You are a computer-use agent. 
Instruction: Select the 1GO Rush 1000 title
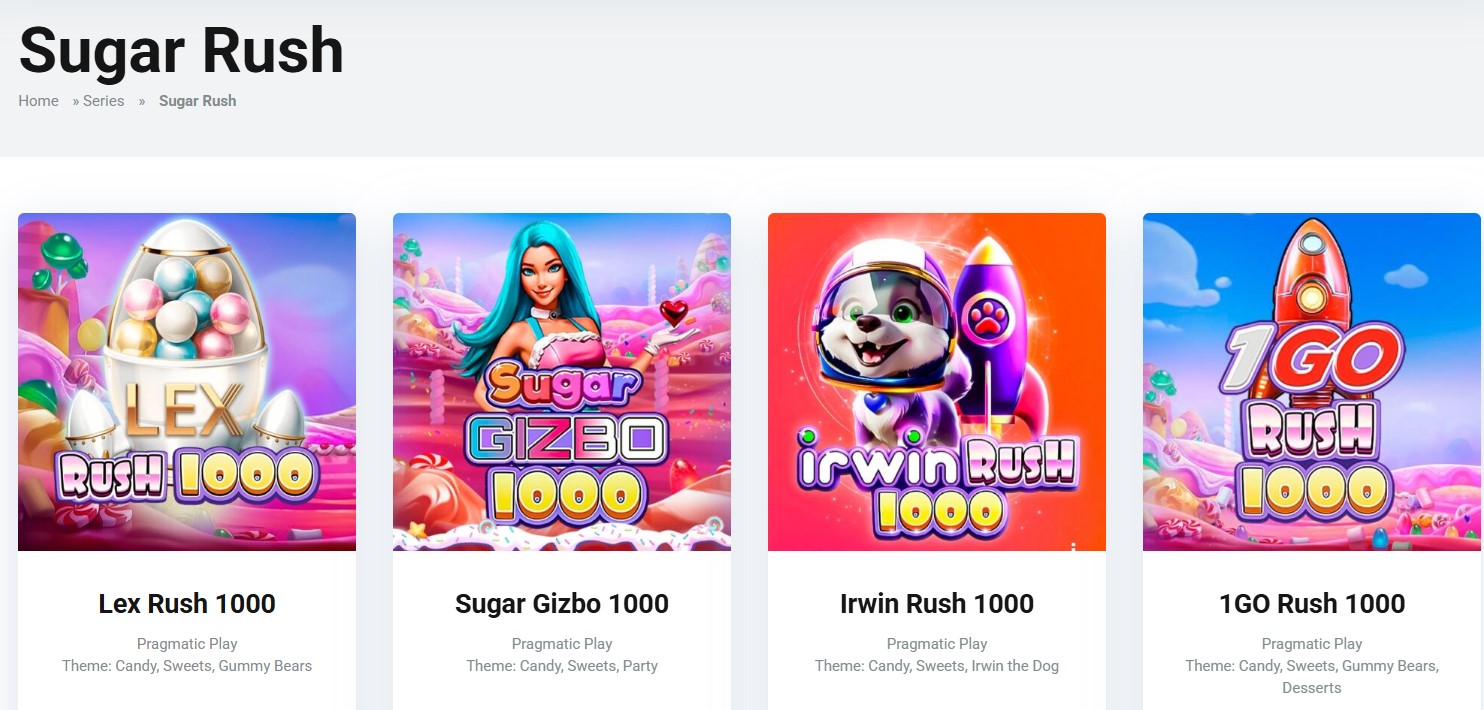click(x=1312, y=604)
